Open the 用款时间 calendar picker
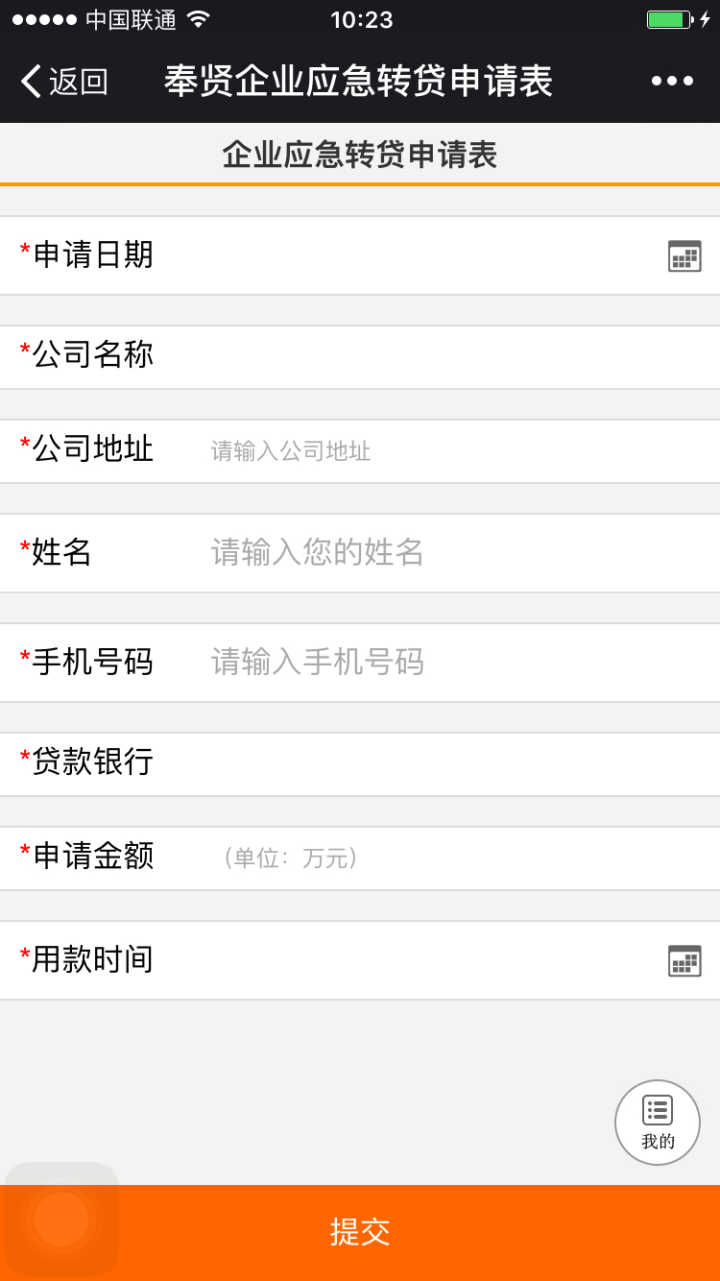Viewport: 720px width, 1281px height. point(684,960)
